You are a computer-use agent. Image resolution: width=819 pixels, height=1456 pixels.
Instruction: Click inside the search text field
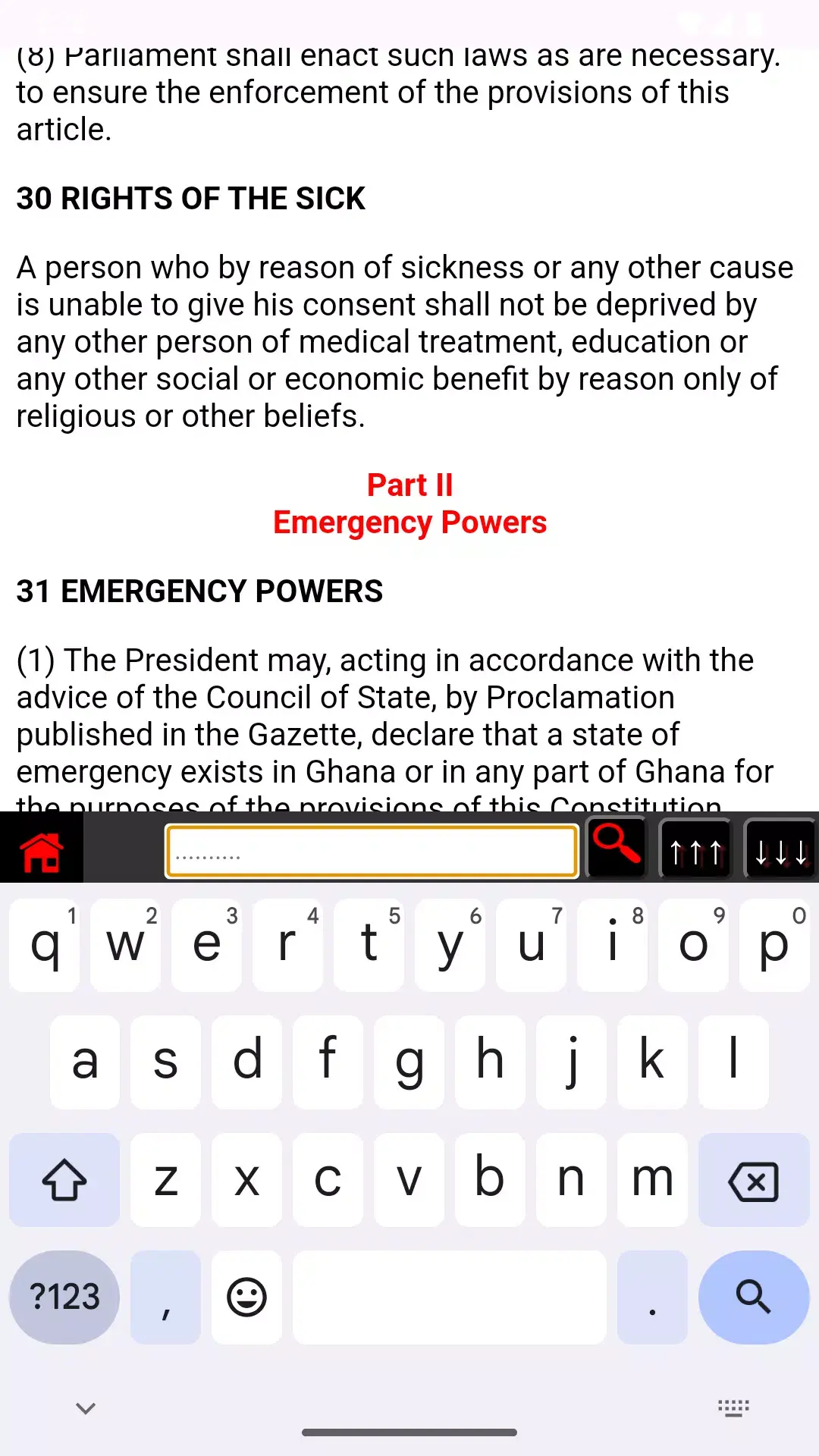click(x=371, y=850)
